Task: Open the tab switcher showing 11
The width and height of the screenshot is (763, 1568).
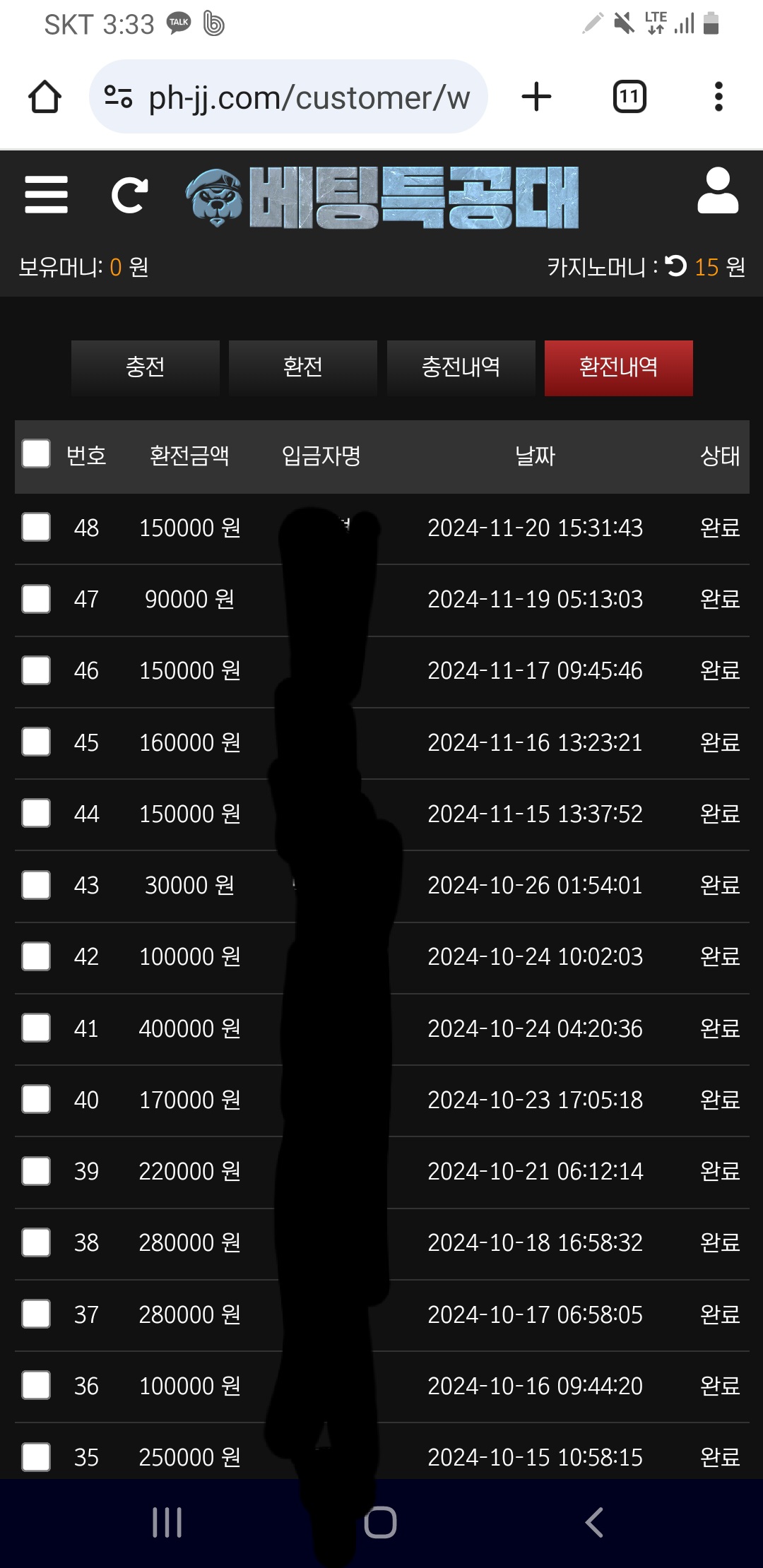Action: pyautogui.click(x=629, y=97)
